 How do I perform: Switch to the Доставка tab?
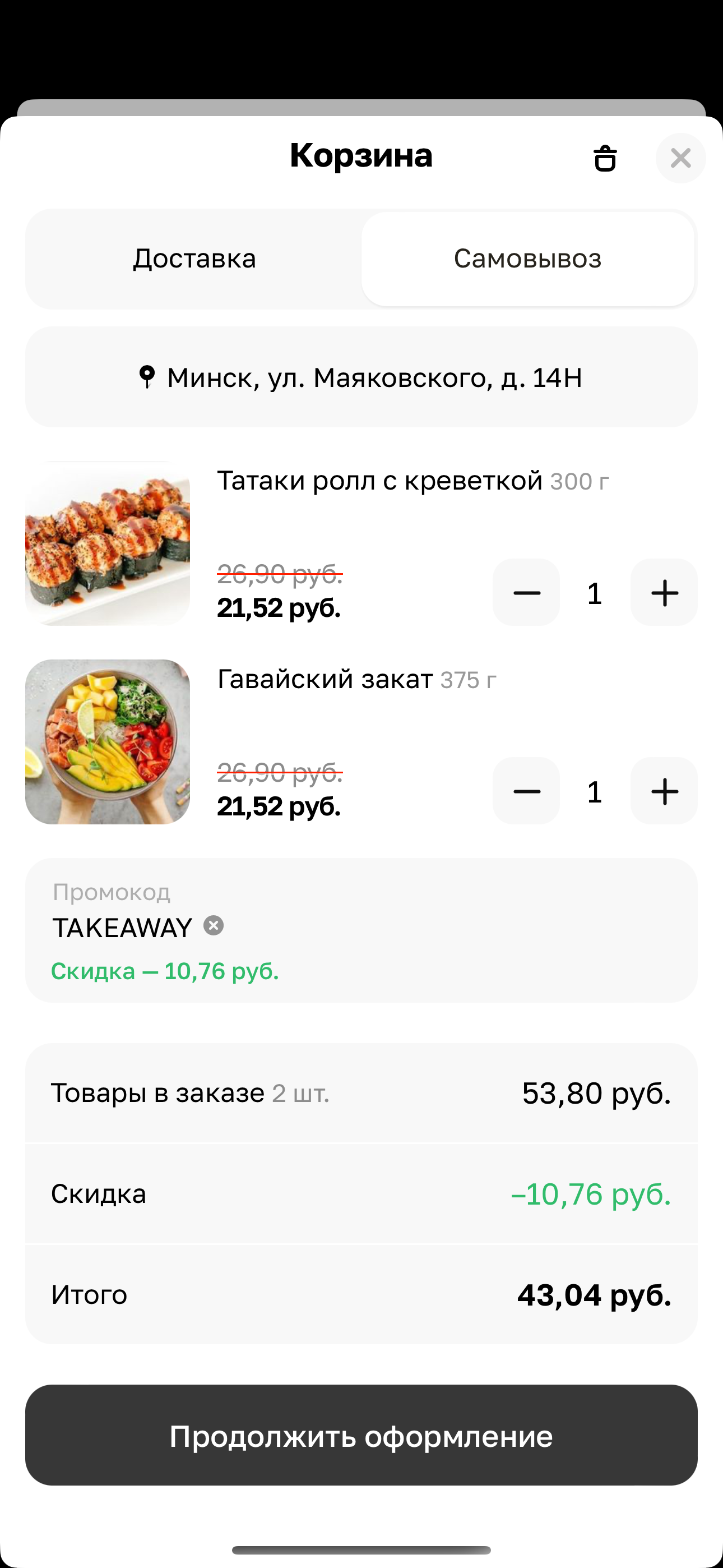point(194,259)
